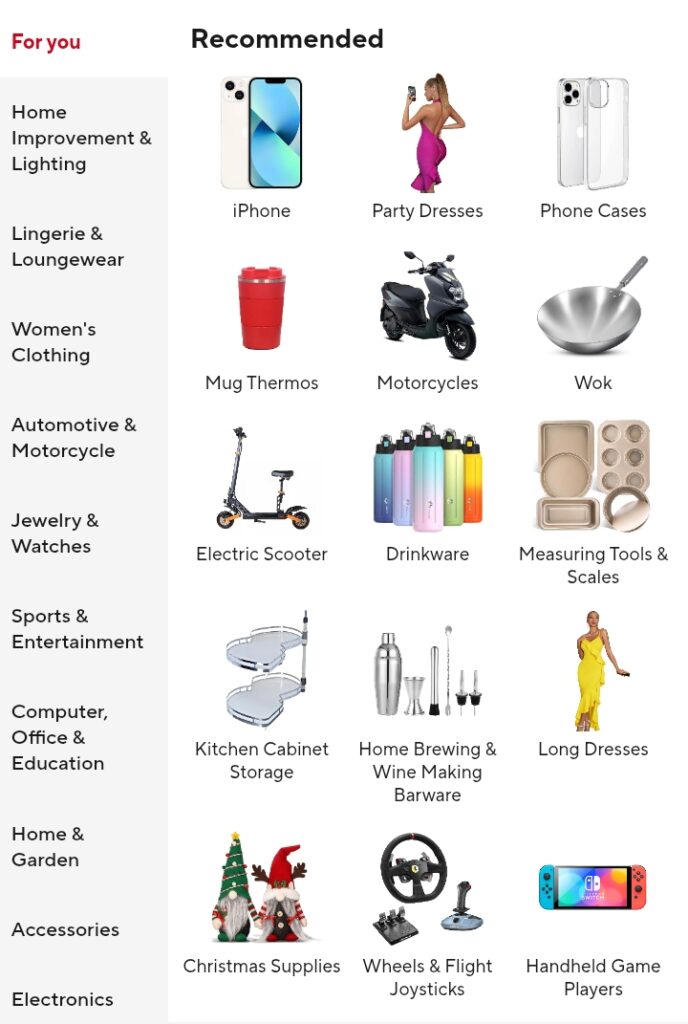Switch to Women's Clothing category
The image size is (688, 1024).
(x=53, y=342)
